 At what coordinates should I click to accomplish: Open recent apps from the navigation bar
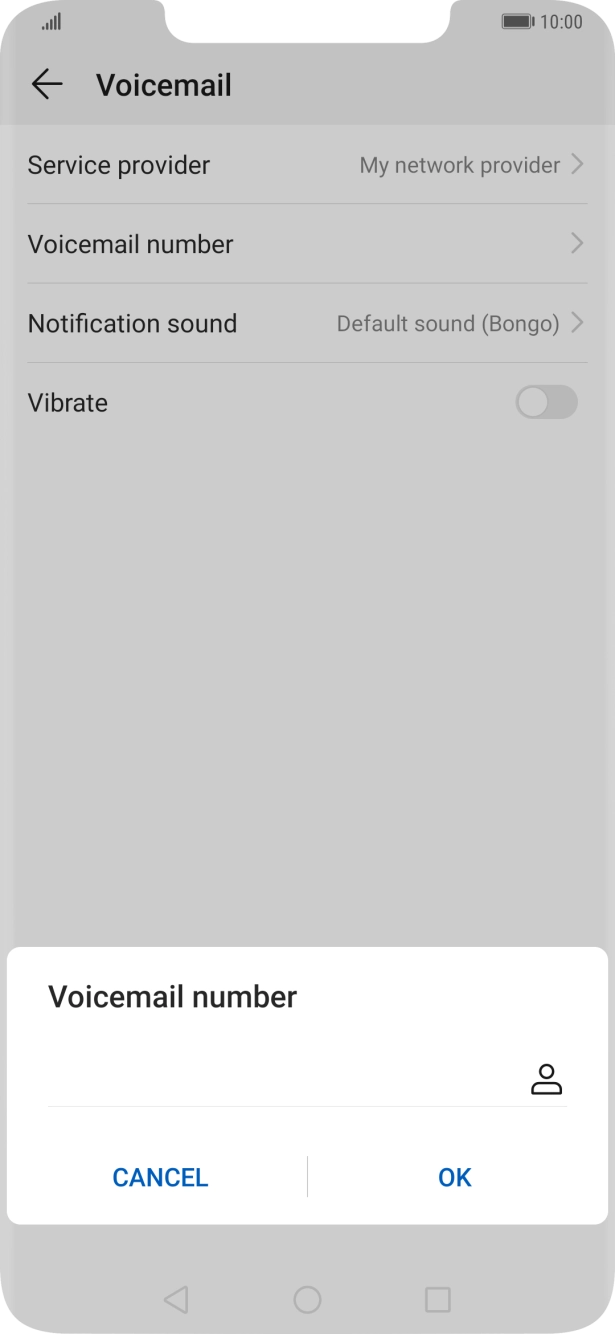(437, 1299)
